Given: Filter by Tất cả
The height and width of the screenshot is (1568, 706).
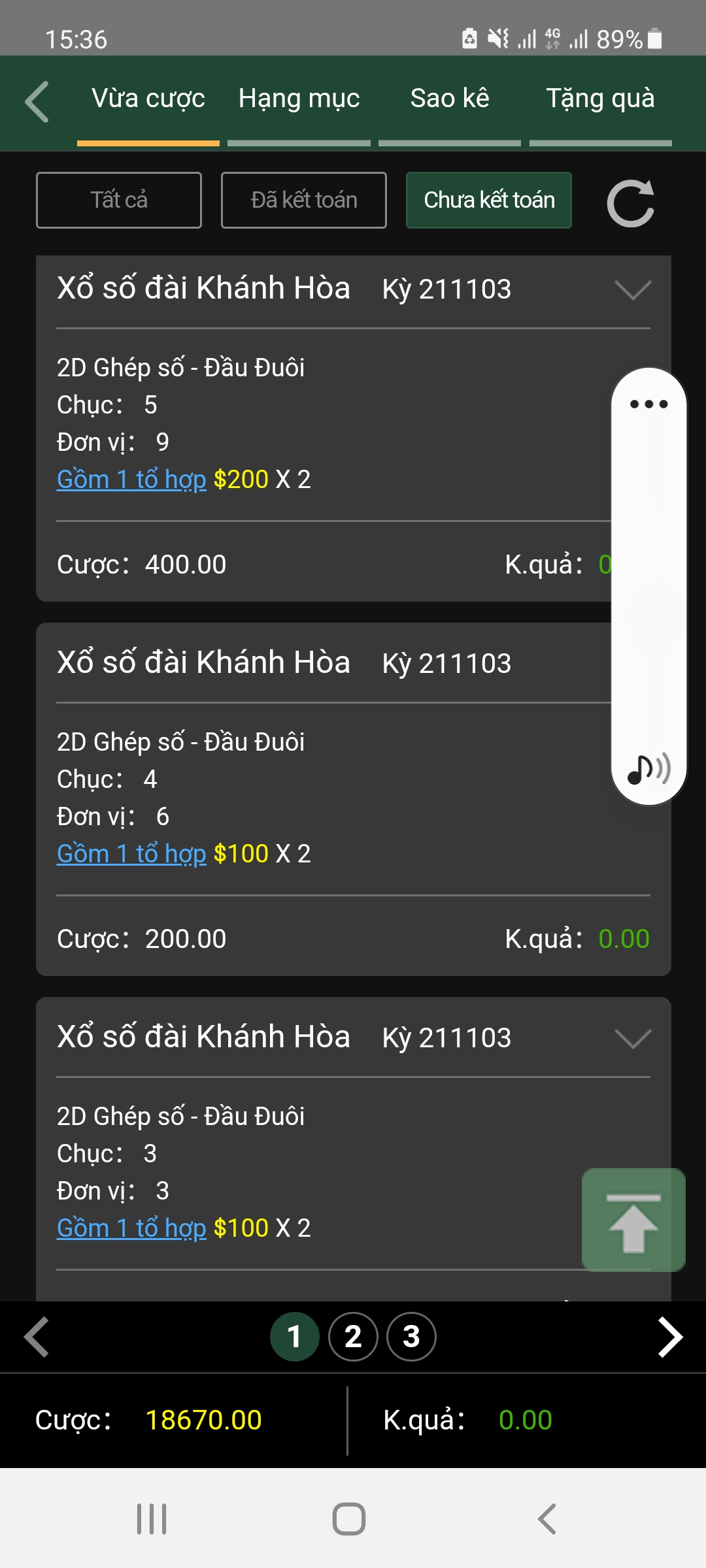Looking at the screenshot, I should point(119,200).
